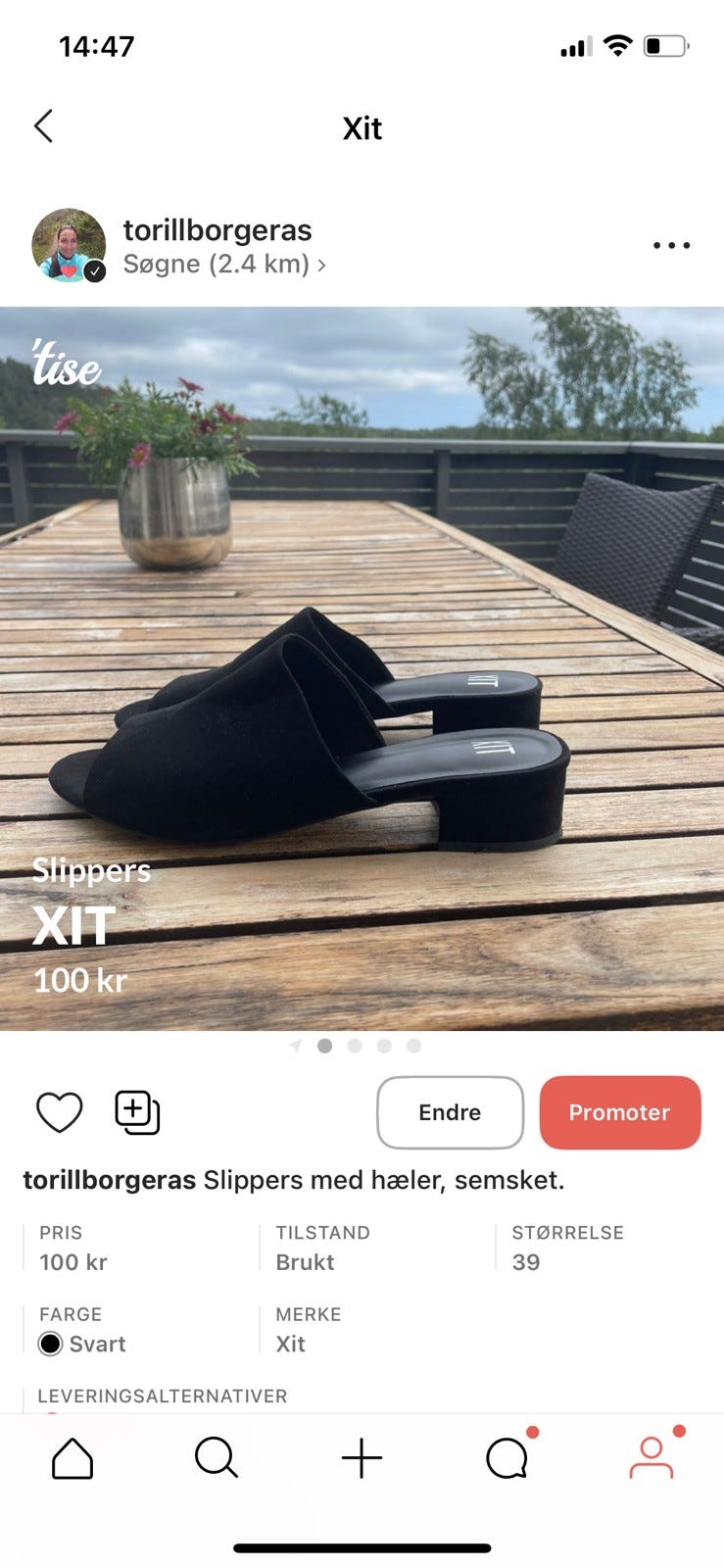Select the Svart color swatch
724x1568 pixels.
coord(51,1344)
